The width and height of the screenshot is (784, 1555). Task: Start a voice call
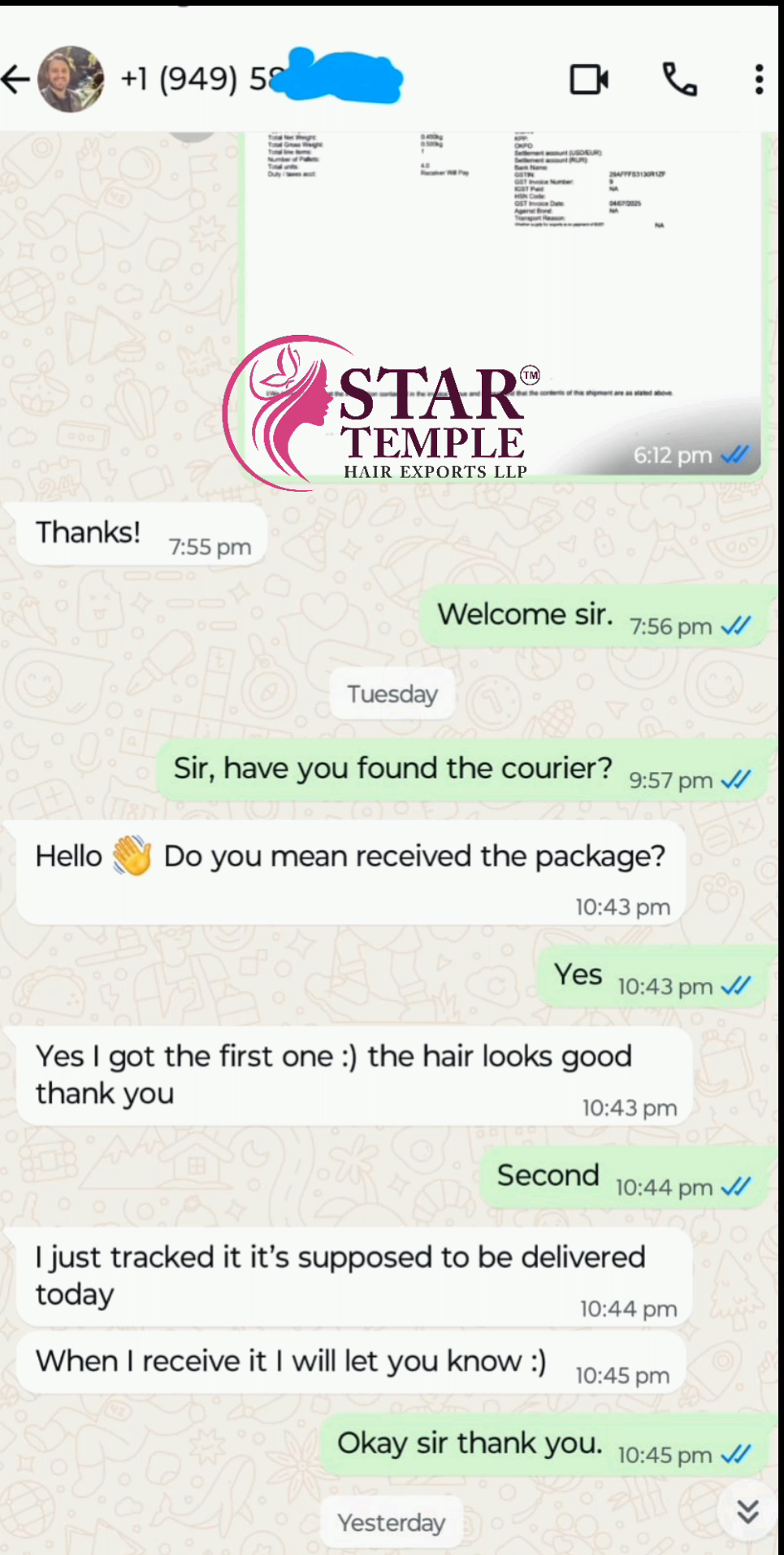680,80
